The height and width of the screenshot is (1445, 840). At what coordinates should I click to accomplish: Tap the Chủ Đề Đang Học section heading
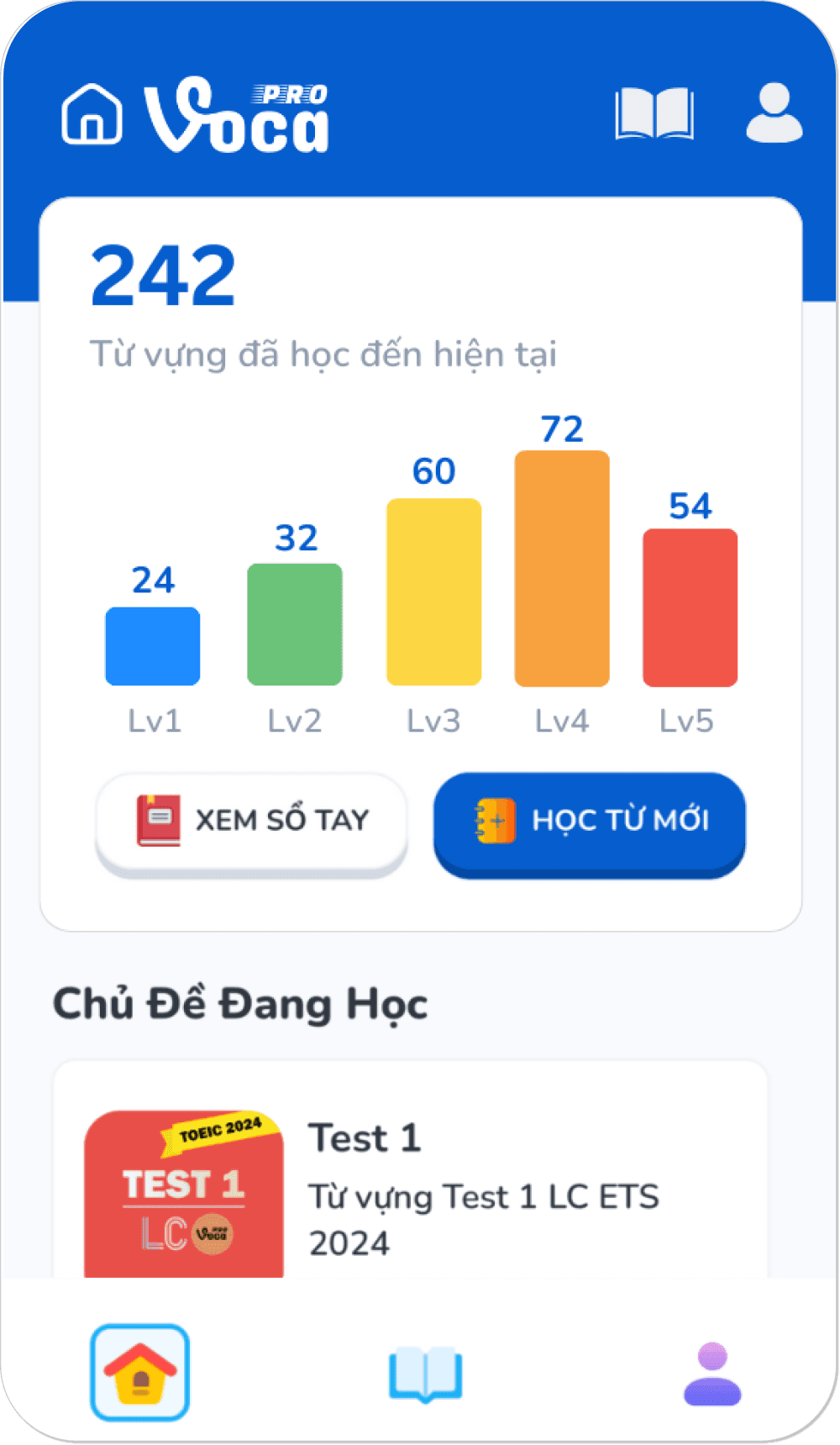pos(240,1002)
